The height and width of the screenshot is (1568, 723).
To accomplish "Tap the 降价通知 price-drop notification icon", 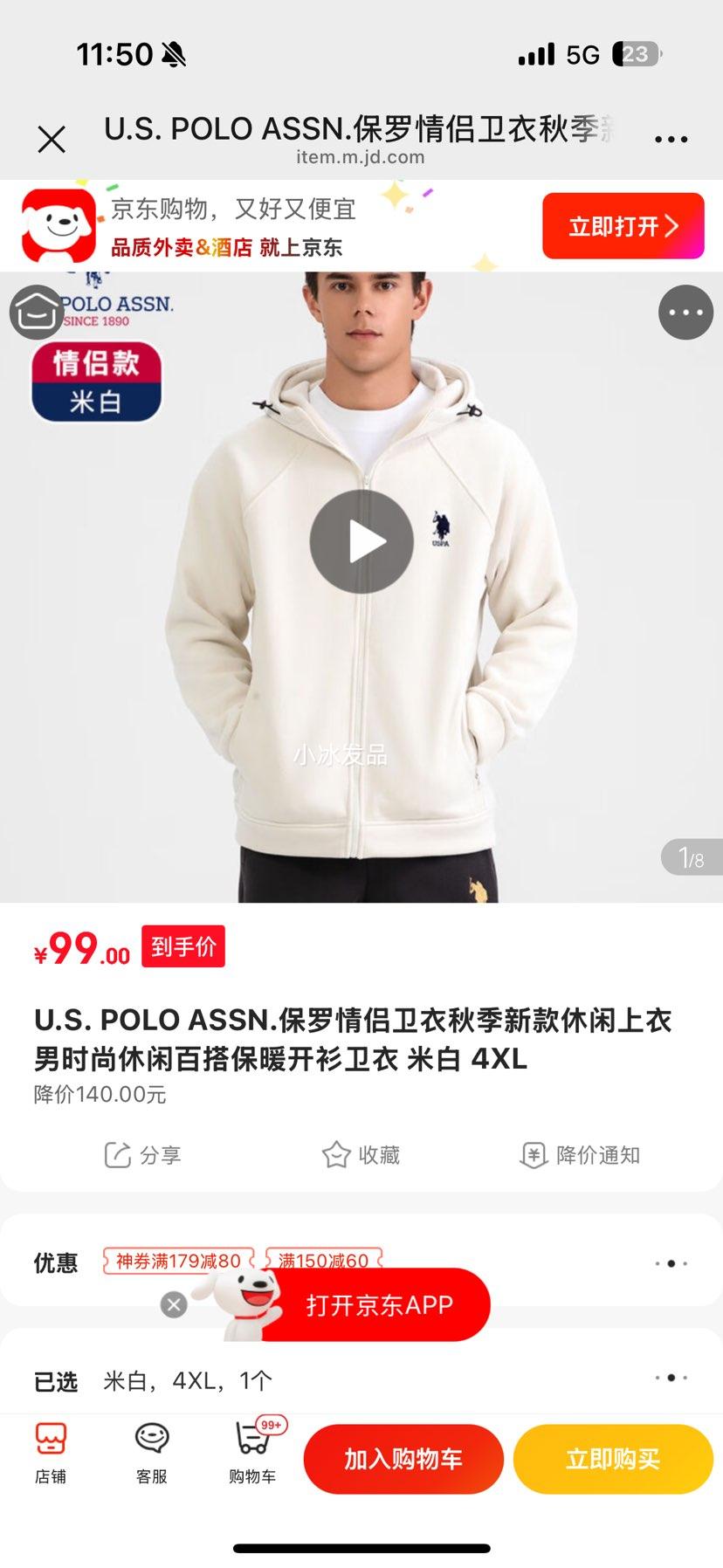I will (580, 1154).
